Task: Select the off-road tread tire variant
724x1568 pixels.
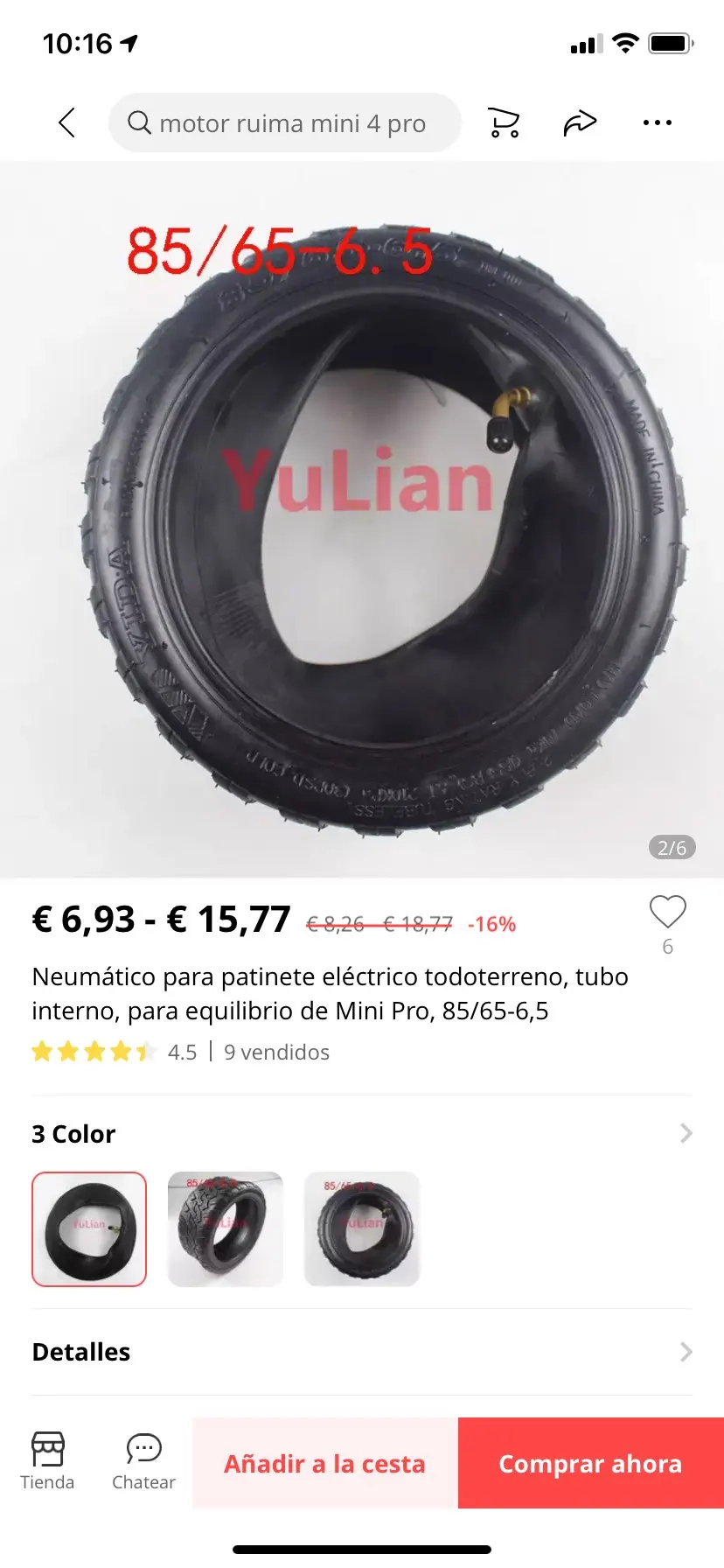Action: tap(226, 1229)
